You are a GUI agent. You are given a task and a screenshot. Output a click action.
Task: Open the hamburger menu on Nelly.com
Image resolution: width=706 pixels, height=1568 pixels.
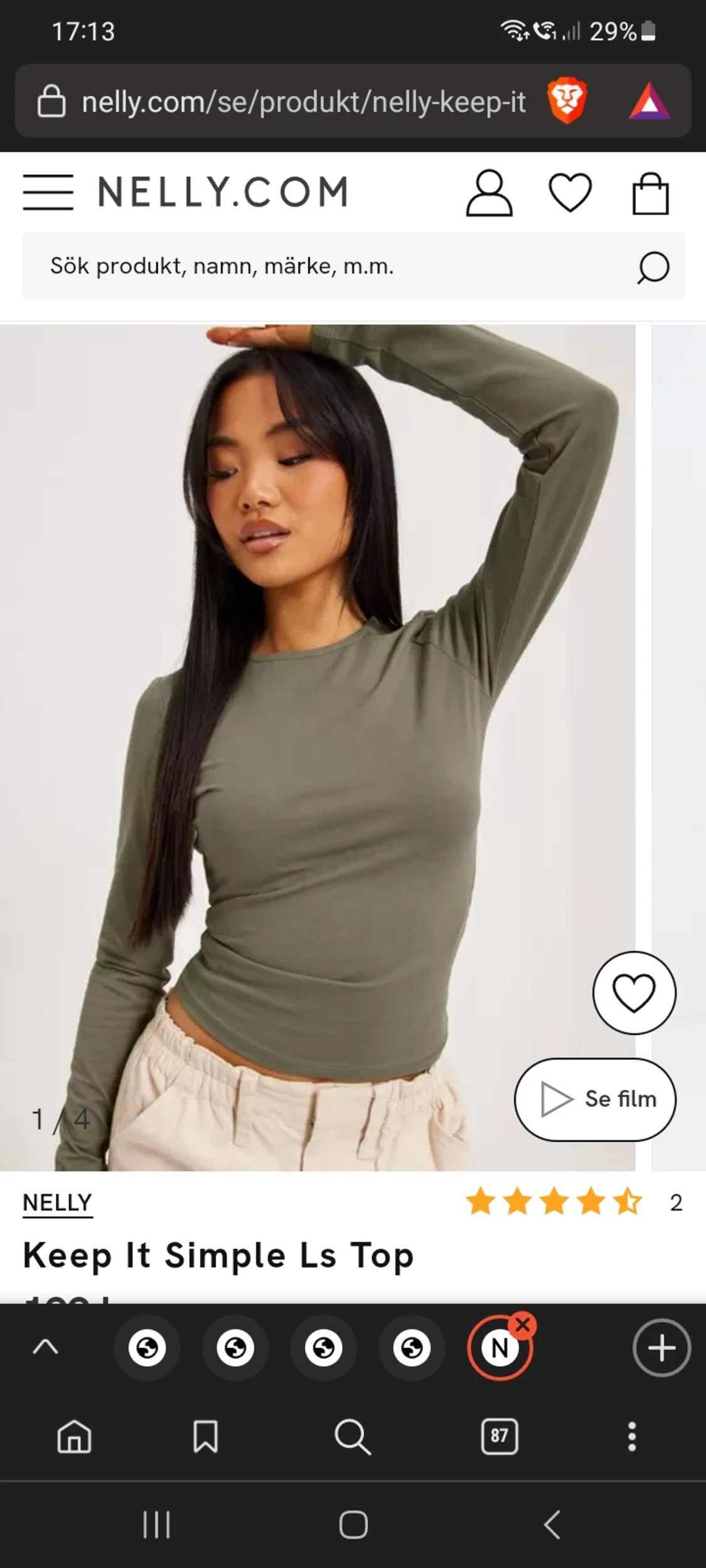[48, 192]
